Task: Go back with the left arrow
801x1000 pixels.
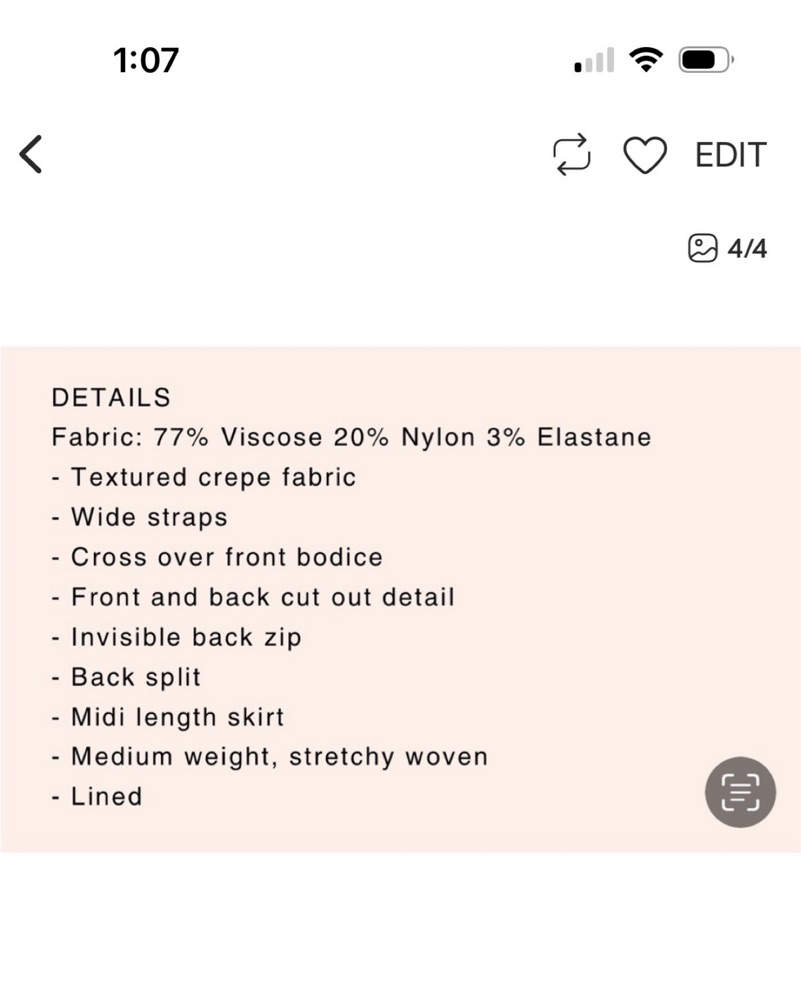Action: point(31,154)
